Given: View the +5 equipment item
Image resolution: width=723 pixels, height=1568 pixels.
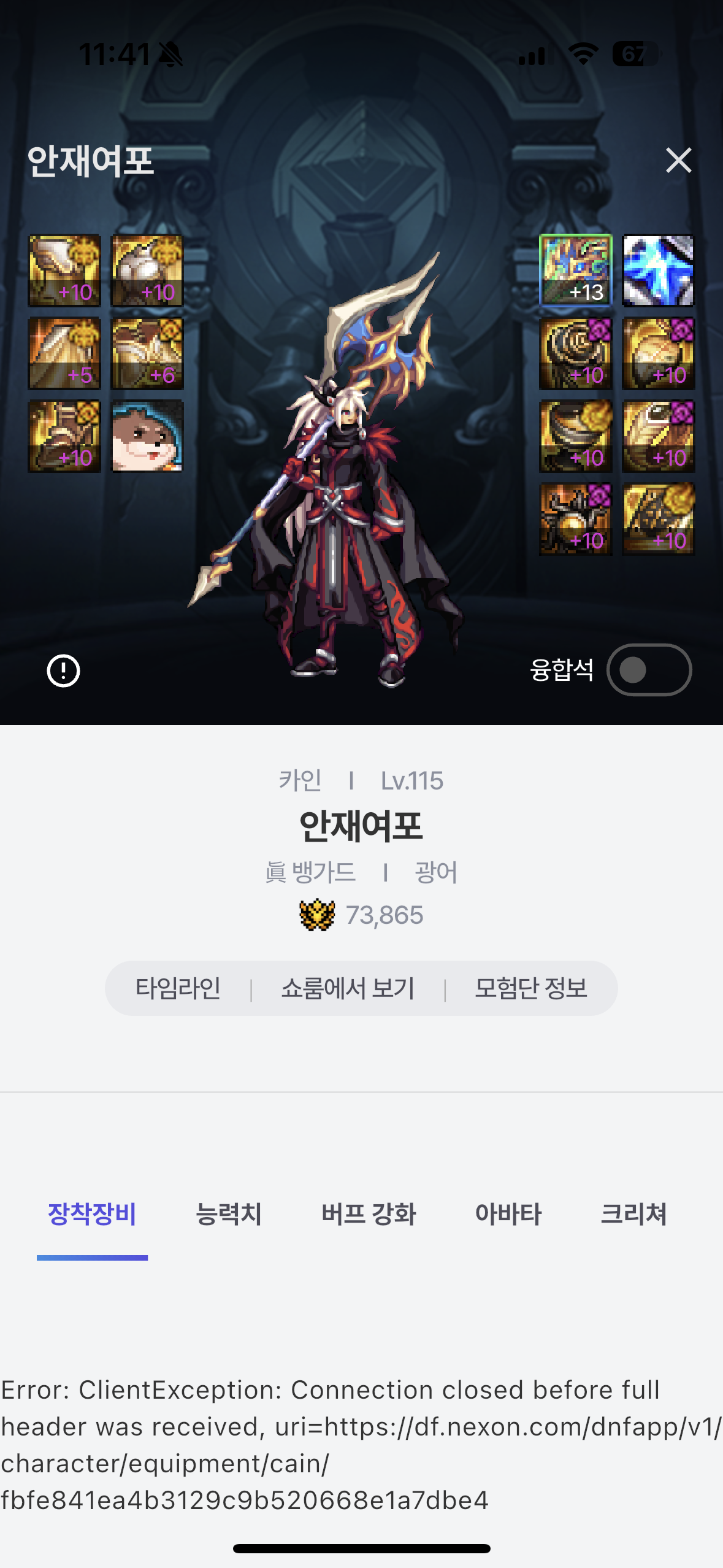Looking at the screenshot, I should click(64, 353).
